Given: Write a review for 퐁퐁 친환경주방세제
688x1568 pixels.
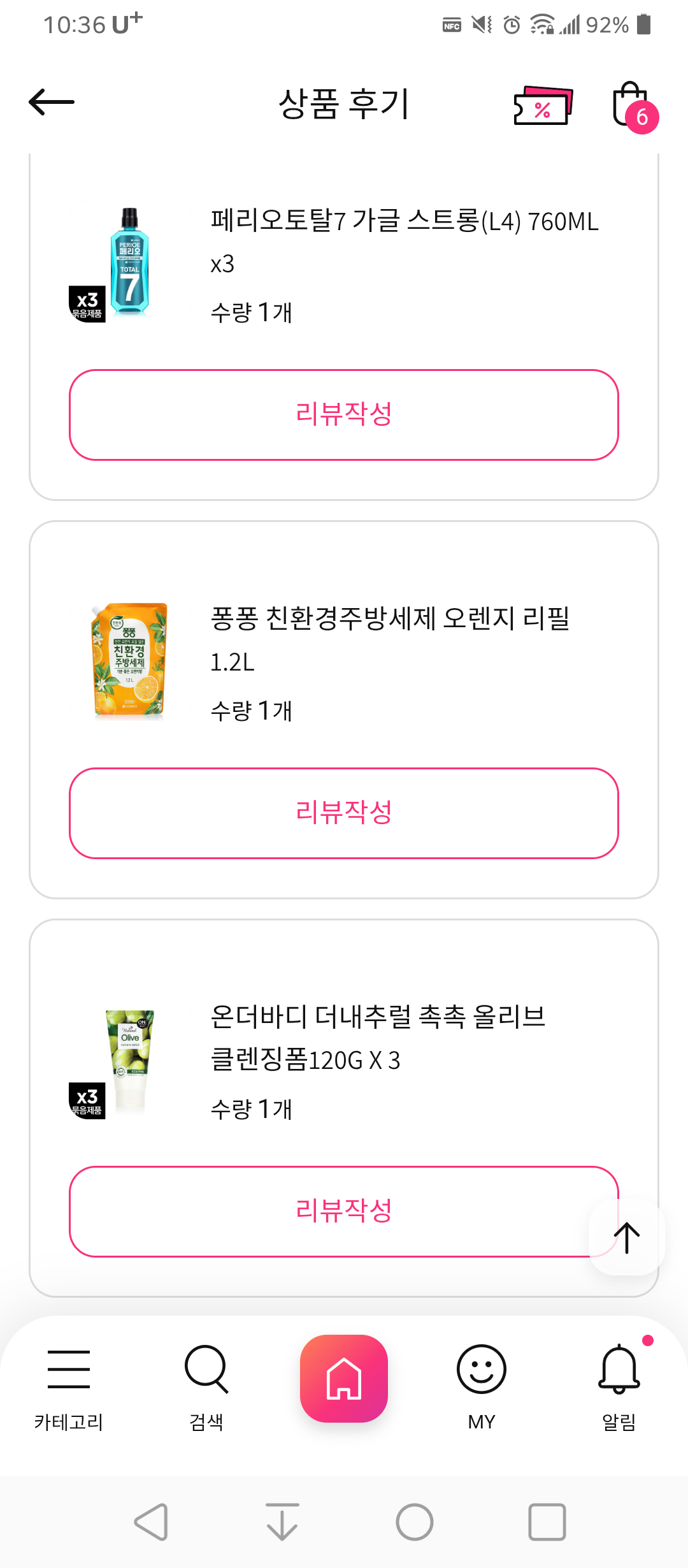Looking at the screenshot, I should click(x=344, y=813).
